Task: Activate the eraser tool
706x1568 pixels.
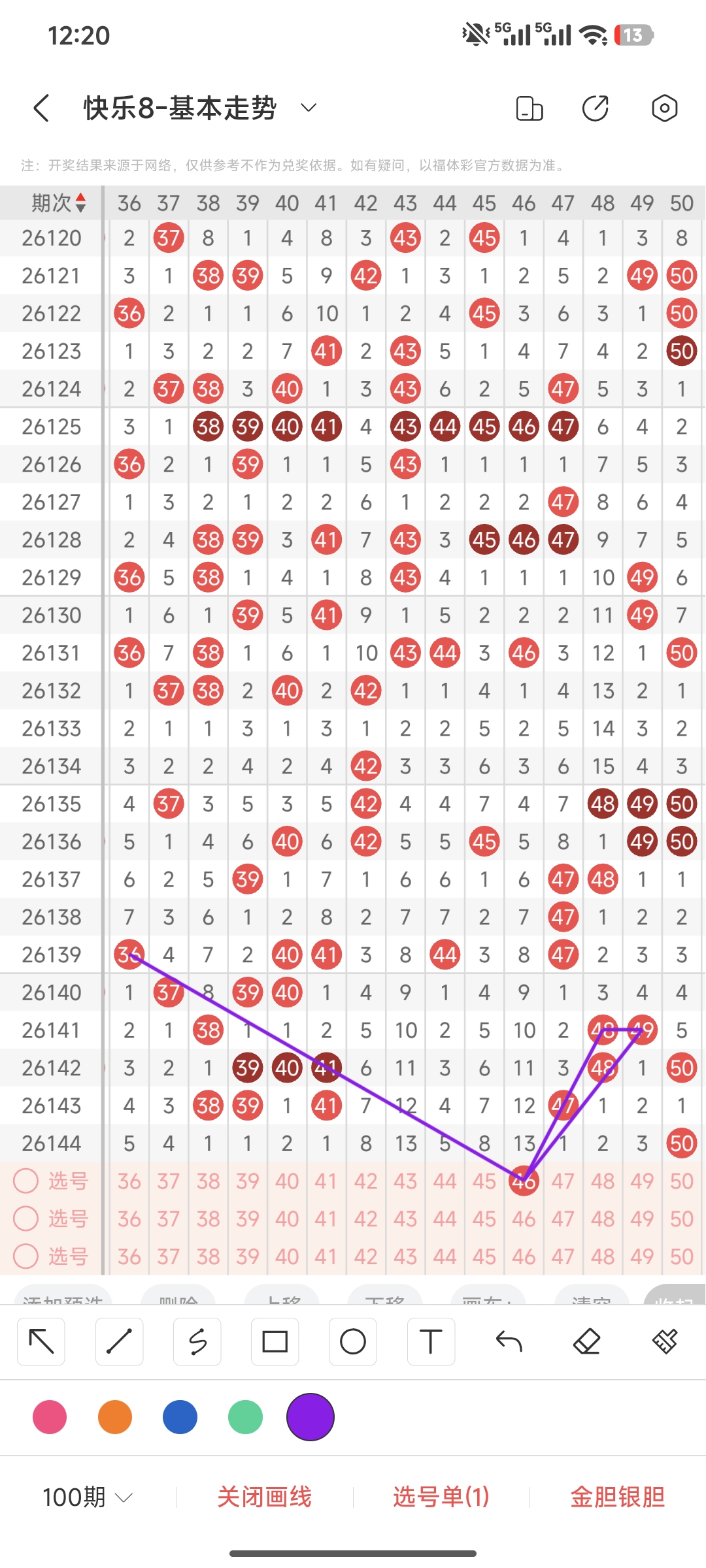Action: tap(586, 1342)
